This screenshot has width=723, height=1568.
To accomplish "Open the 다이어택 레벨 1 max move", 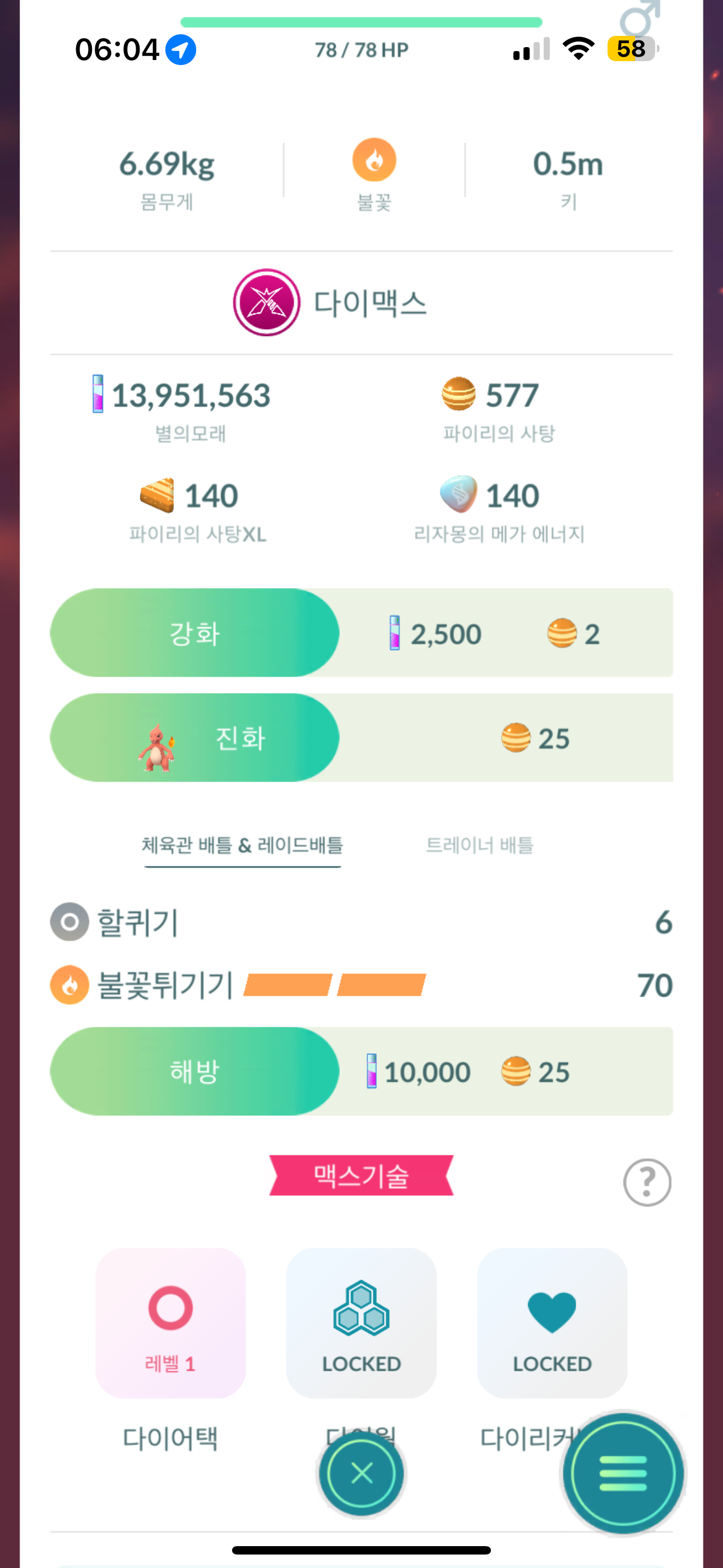I will (170, 1322).
